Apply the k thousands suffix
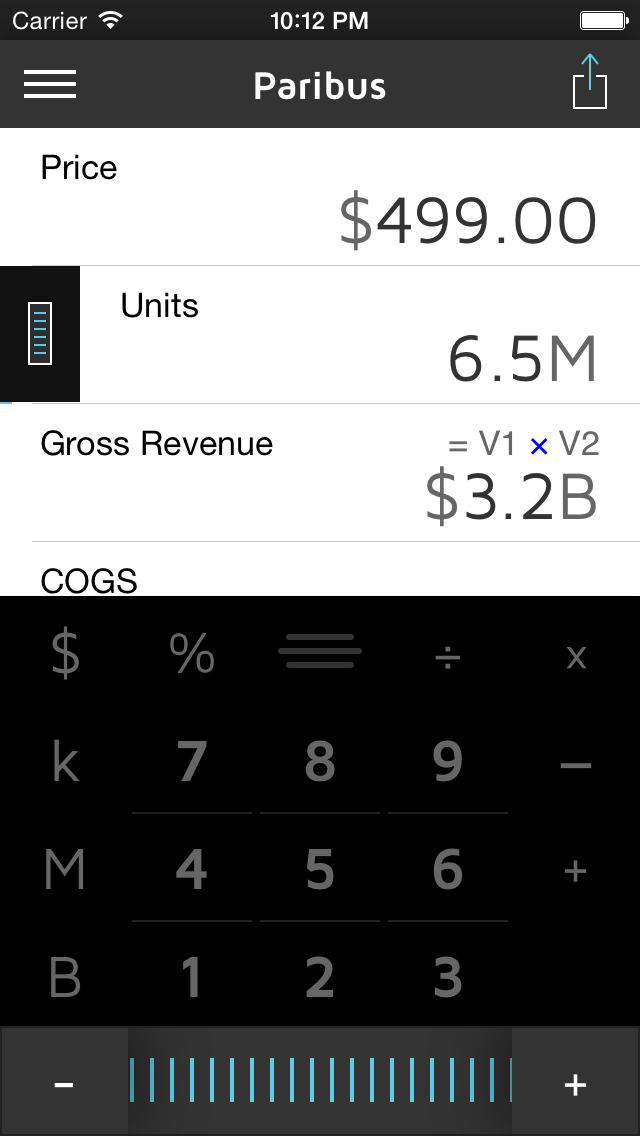The image size is (640, 1136). (x=65, y=764)
